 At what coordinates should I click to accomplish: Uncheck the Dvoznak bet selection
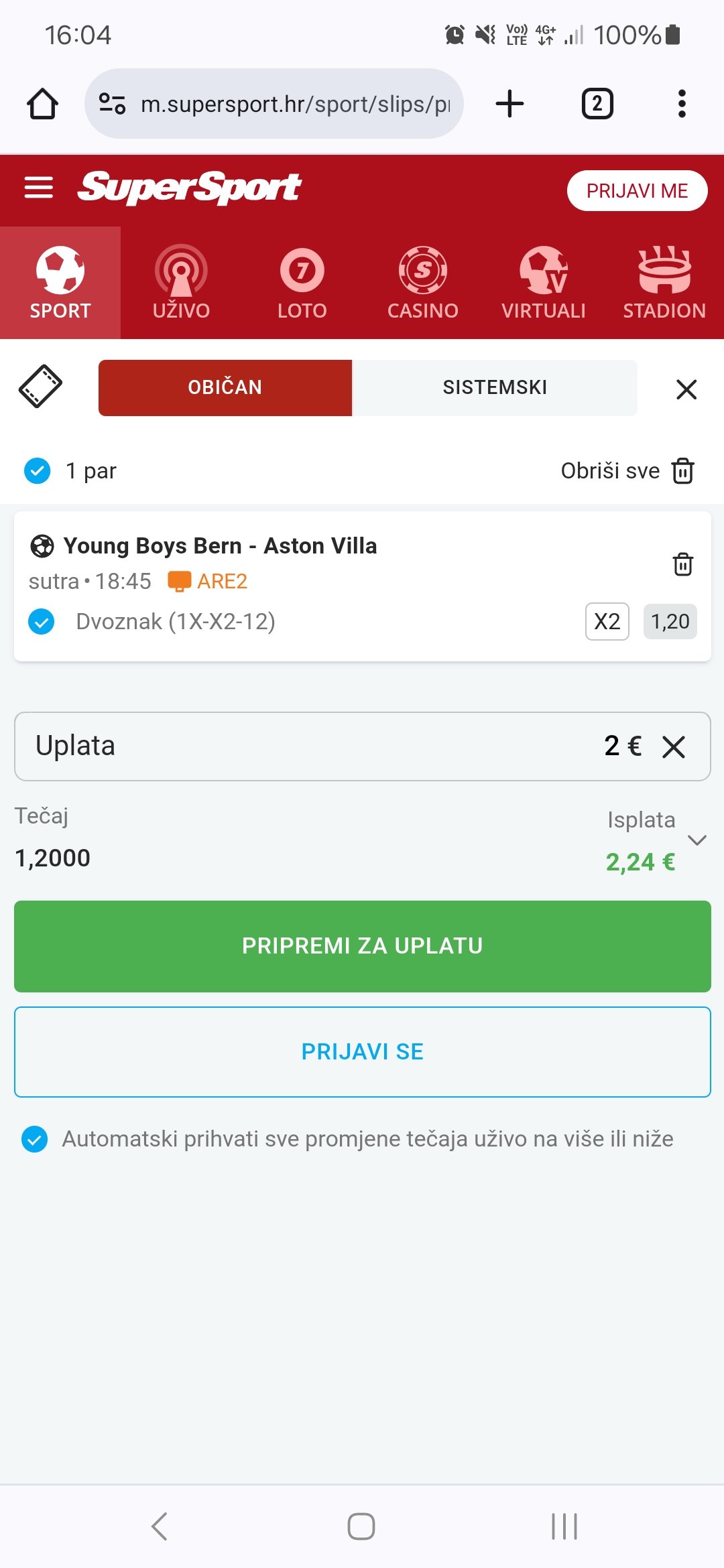point(42,622)
